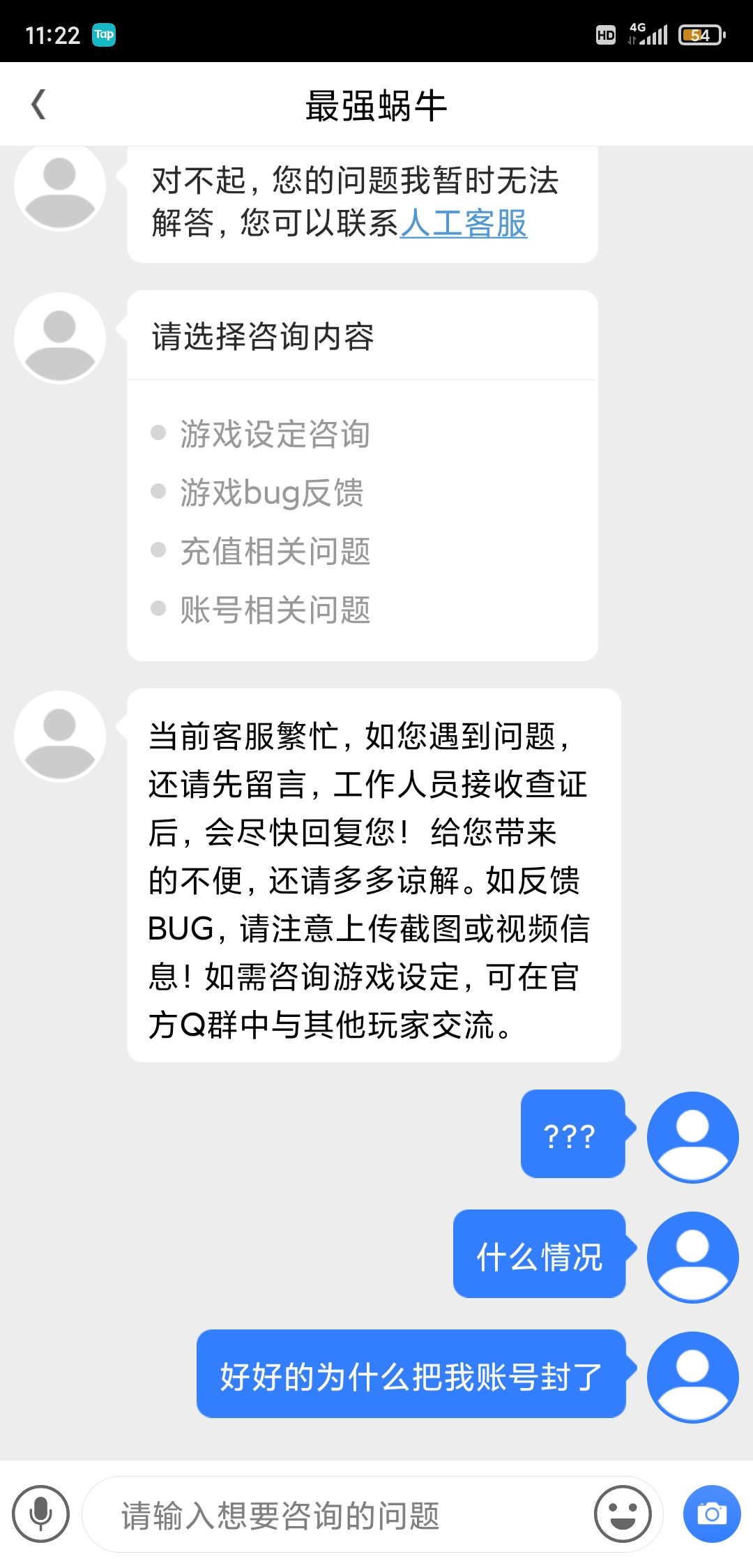753x1568 pixels.
Task: Select 充值相关问题 option
Action: point(275,551)
